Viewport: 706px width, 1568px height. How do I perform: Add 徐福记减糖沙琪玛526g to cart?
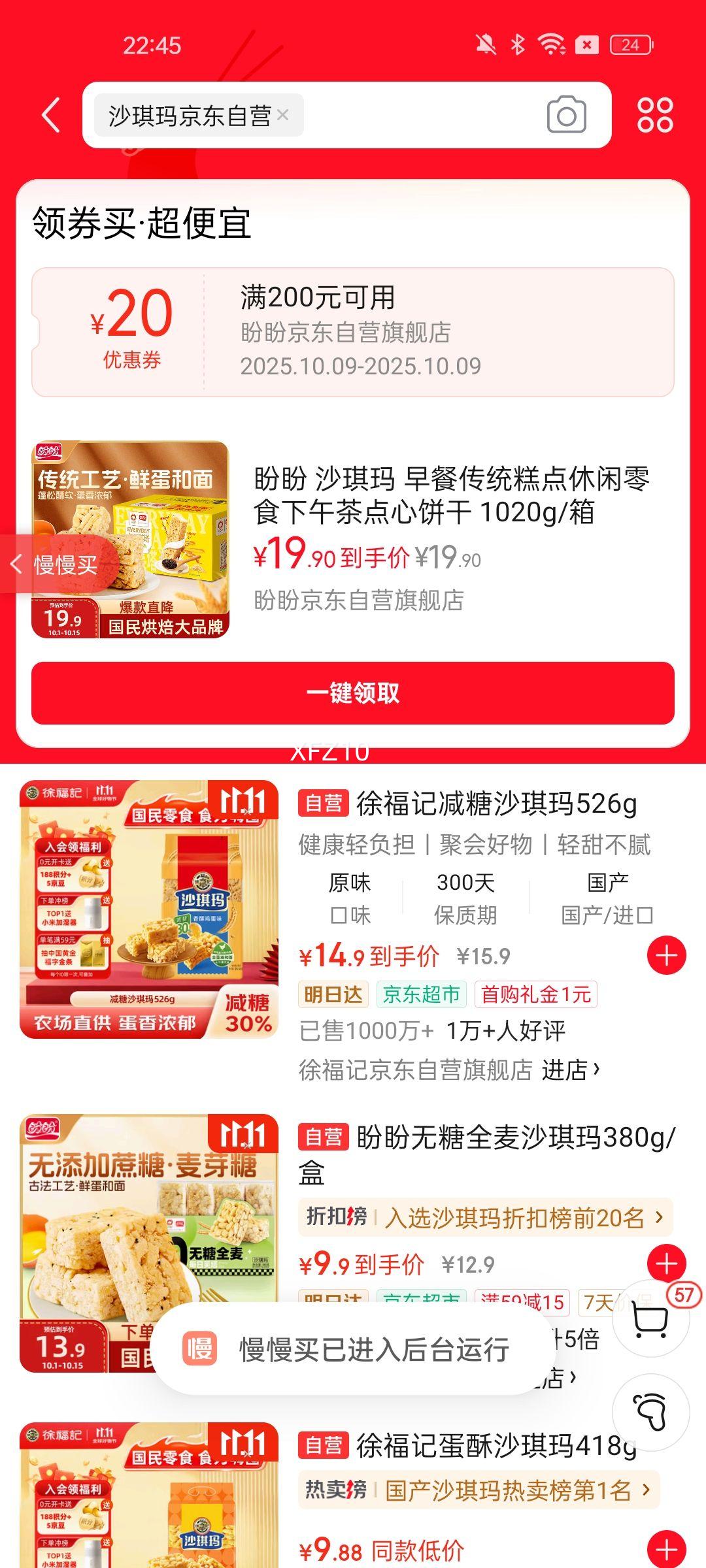666,955
